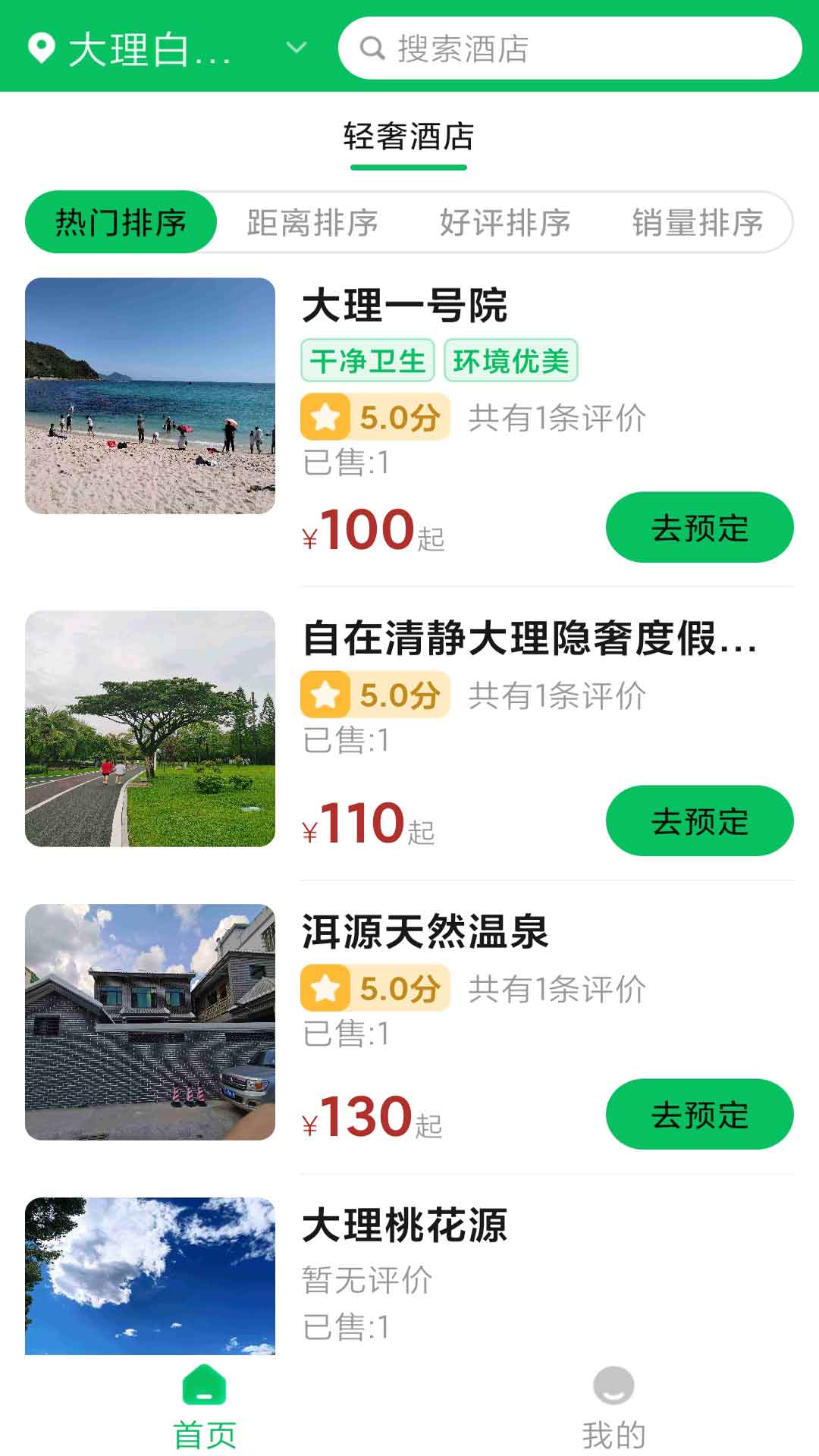
Task: Tap the star rating icon for 大理一号院
Action: pos(326,416)
